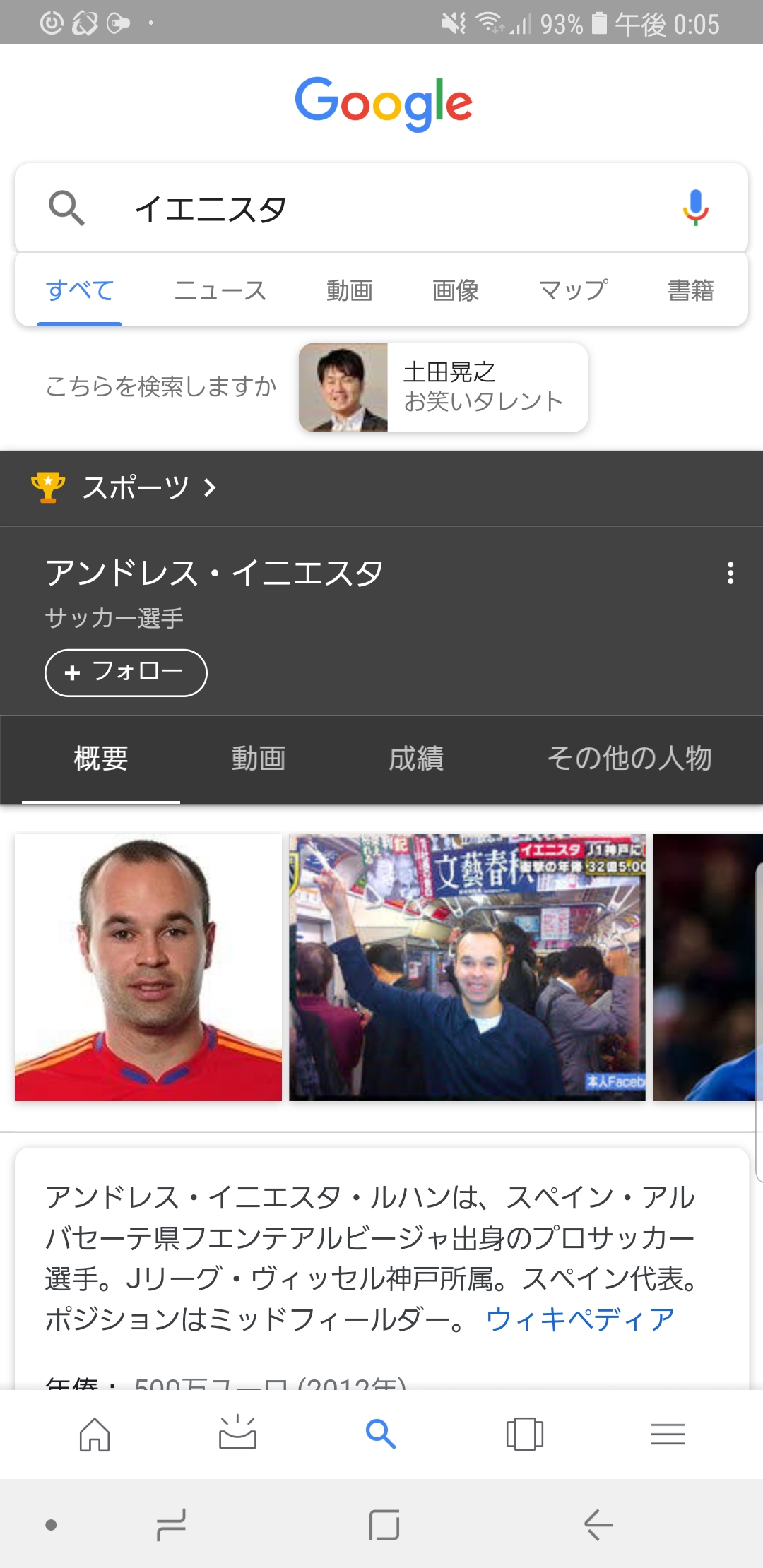Tap the search box containing イエニスタ

pos(381,209)
